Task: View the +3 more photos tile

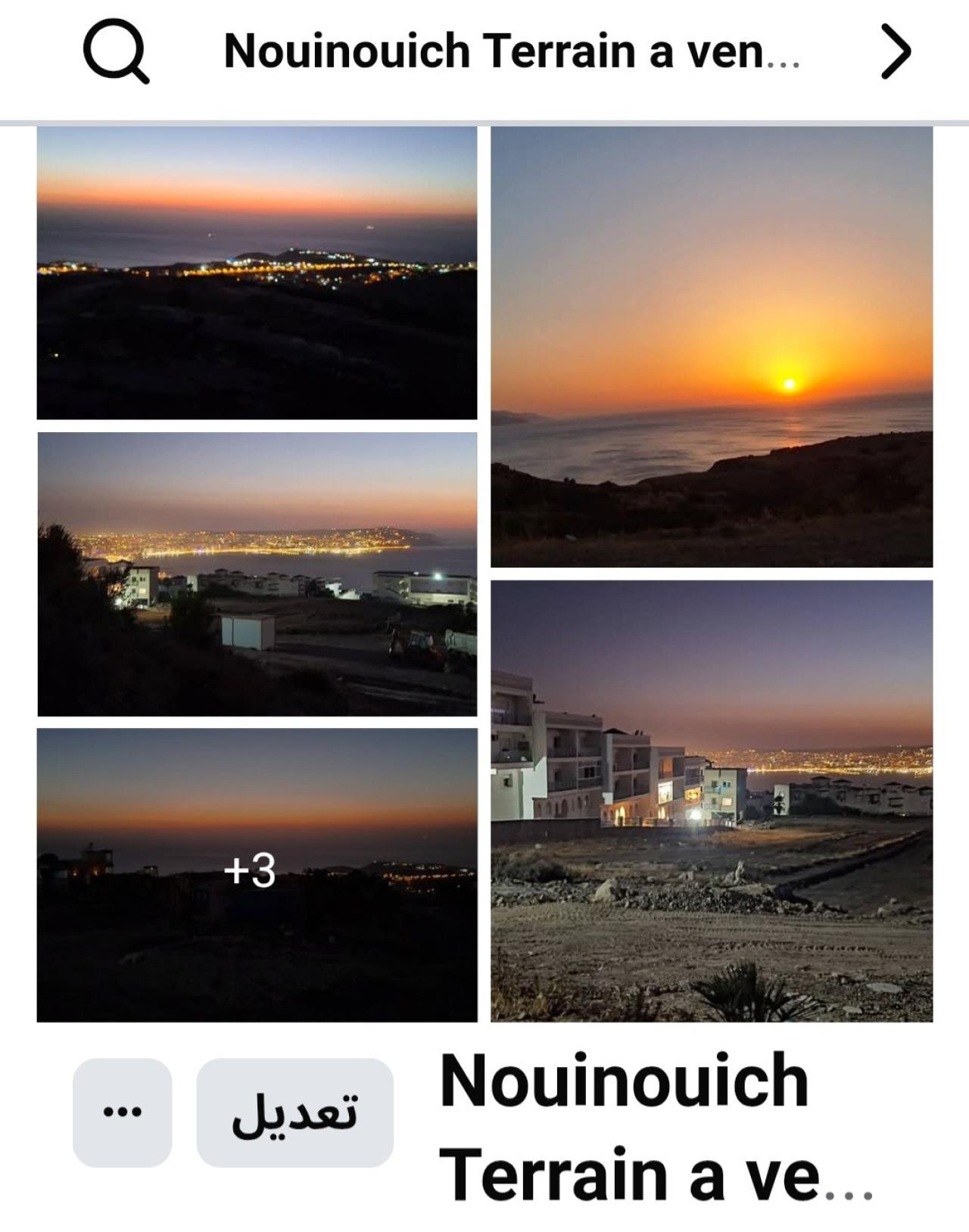Action: pyautogui.click(x=257, y=874)
